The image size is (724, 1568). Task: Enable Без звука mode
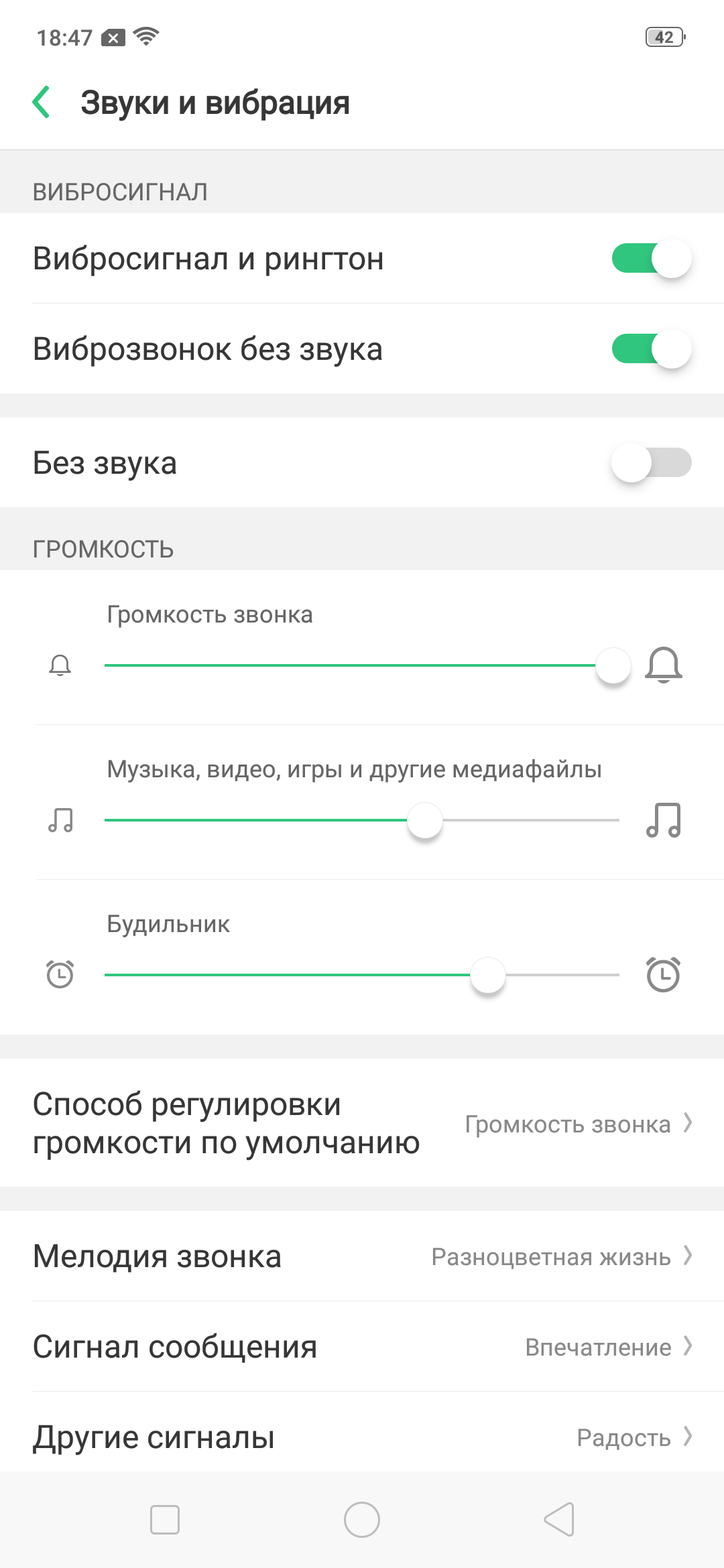650,463
